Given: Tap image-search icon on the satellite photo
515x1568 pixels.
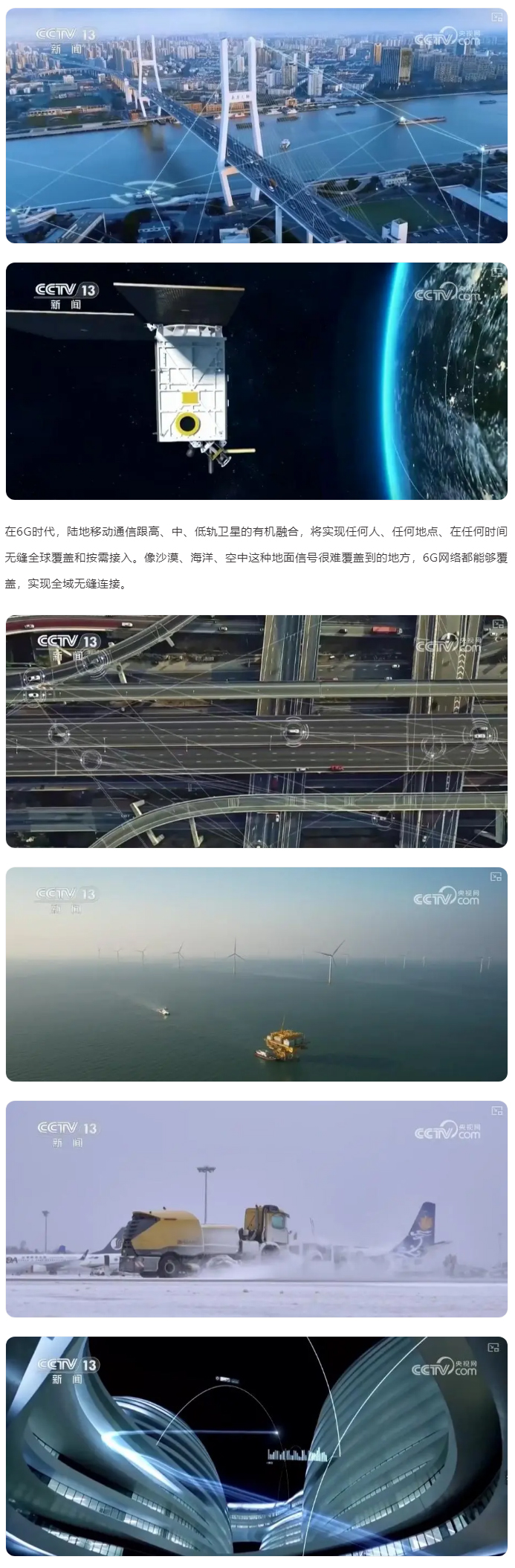Looking at the screenshot, I should coord(496,273).
